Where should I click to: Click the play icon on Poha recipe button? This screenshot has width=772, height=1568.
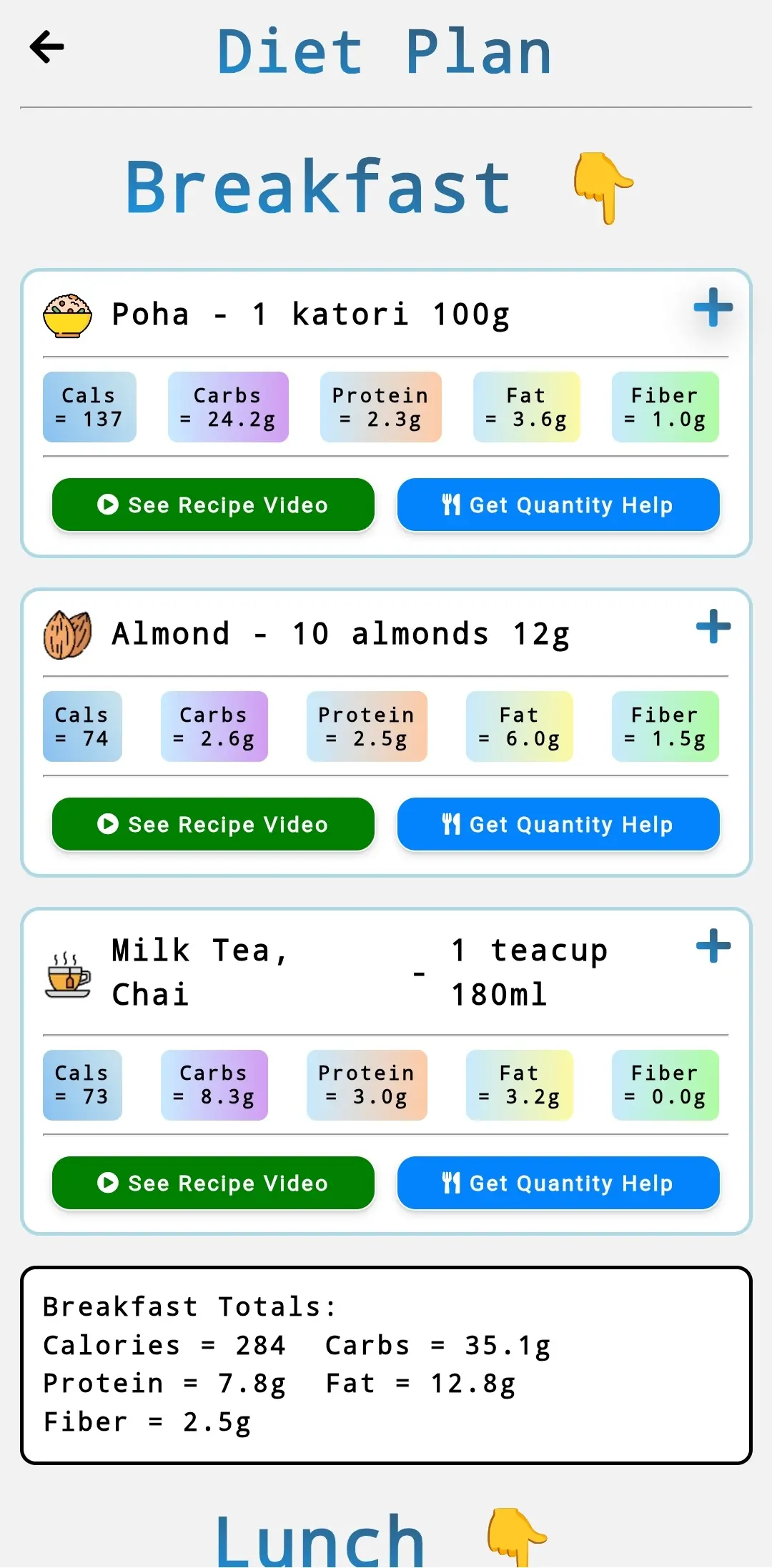107,505
